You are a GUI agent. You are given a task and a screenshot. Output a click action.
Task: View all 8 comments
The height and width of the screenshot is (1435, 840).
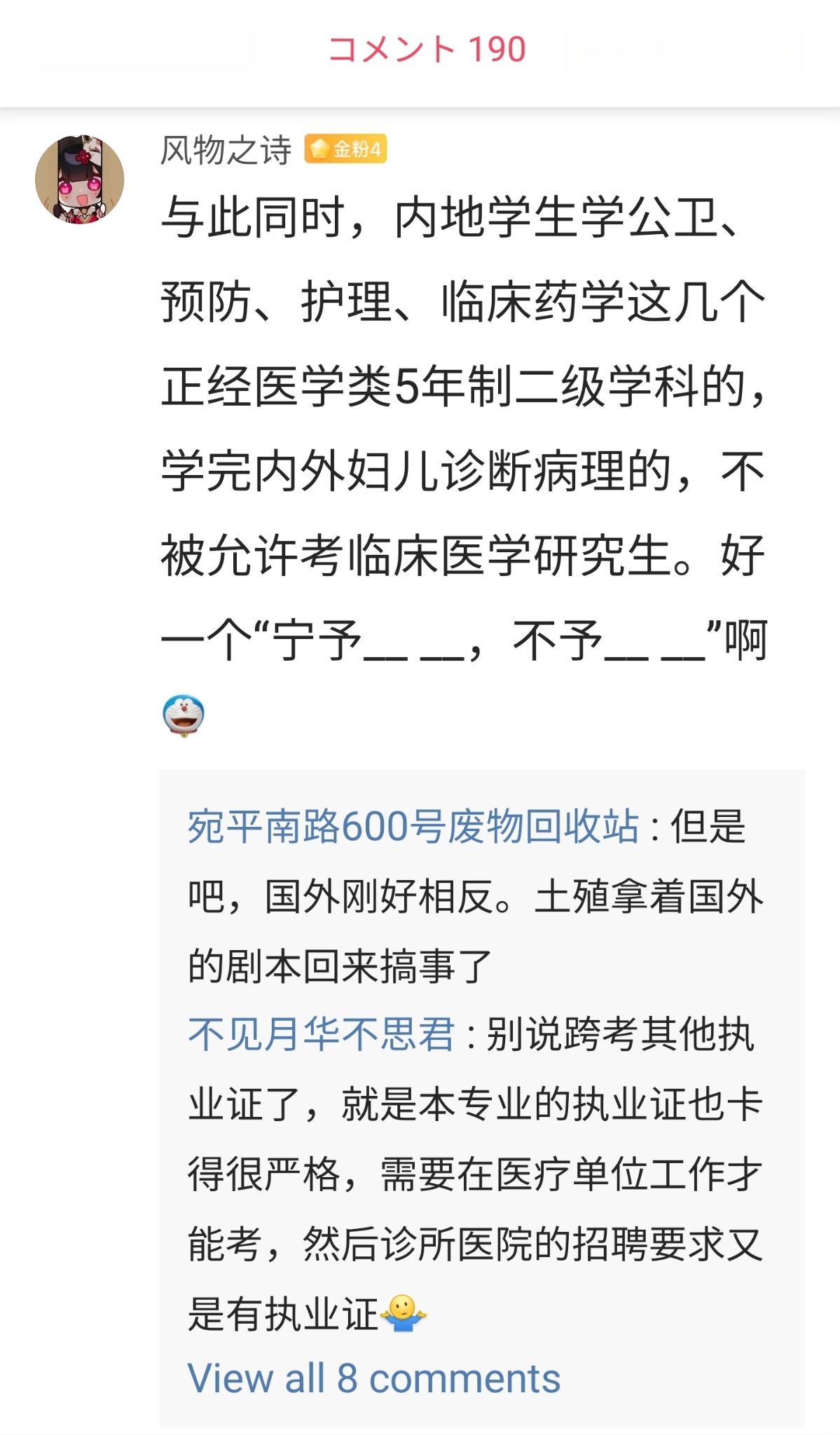pyautogui.click(x=373, y=1378)
